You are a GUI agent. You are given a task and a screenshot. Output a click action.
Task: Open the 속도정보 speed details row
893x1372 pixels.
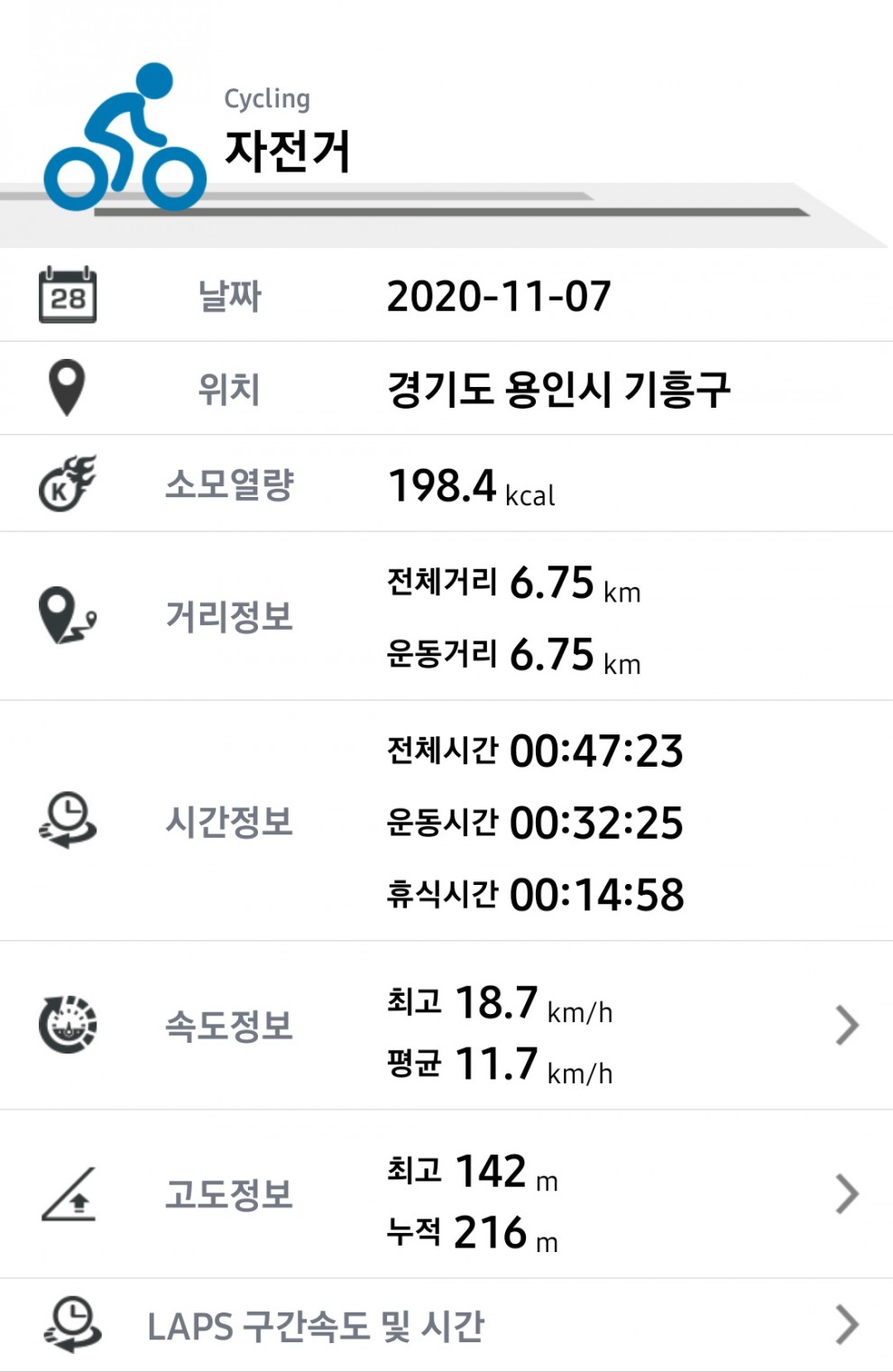point(846,1026)
